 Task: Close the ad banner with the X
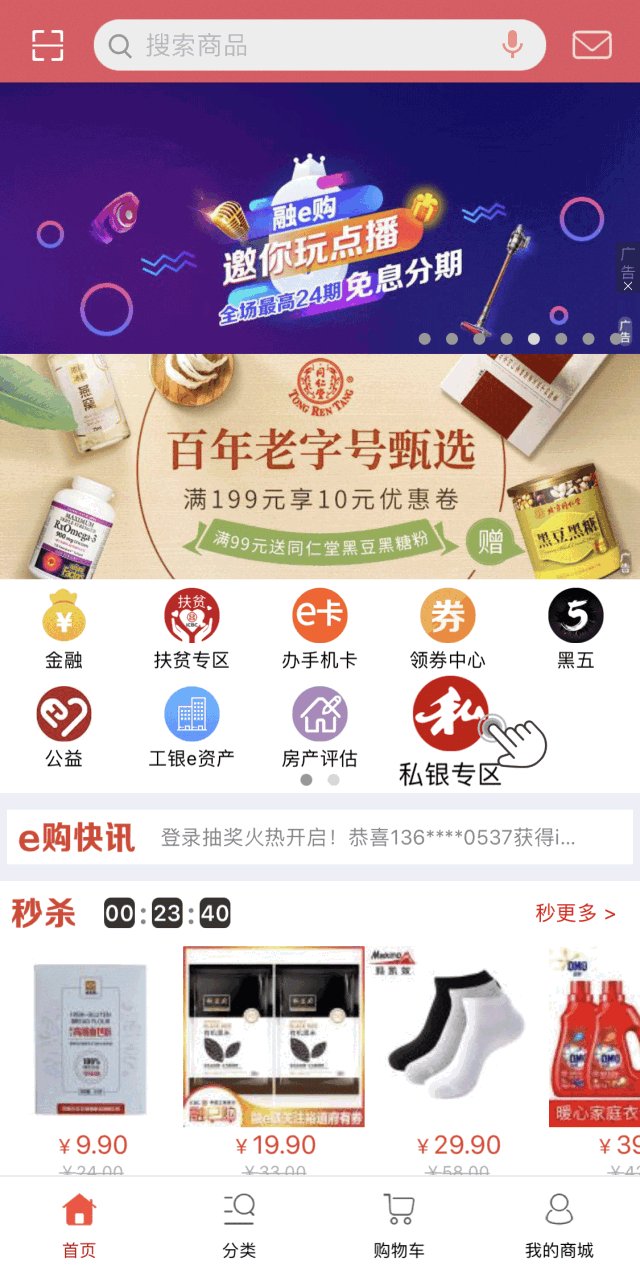(x=627, y=286)
